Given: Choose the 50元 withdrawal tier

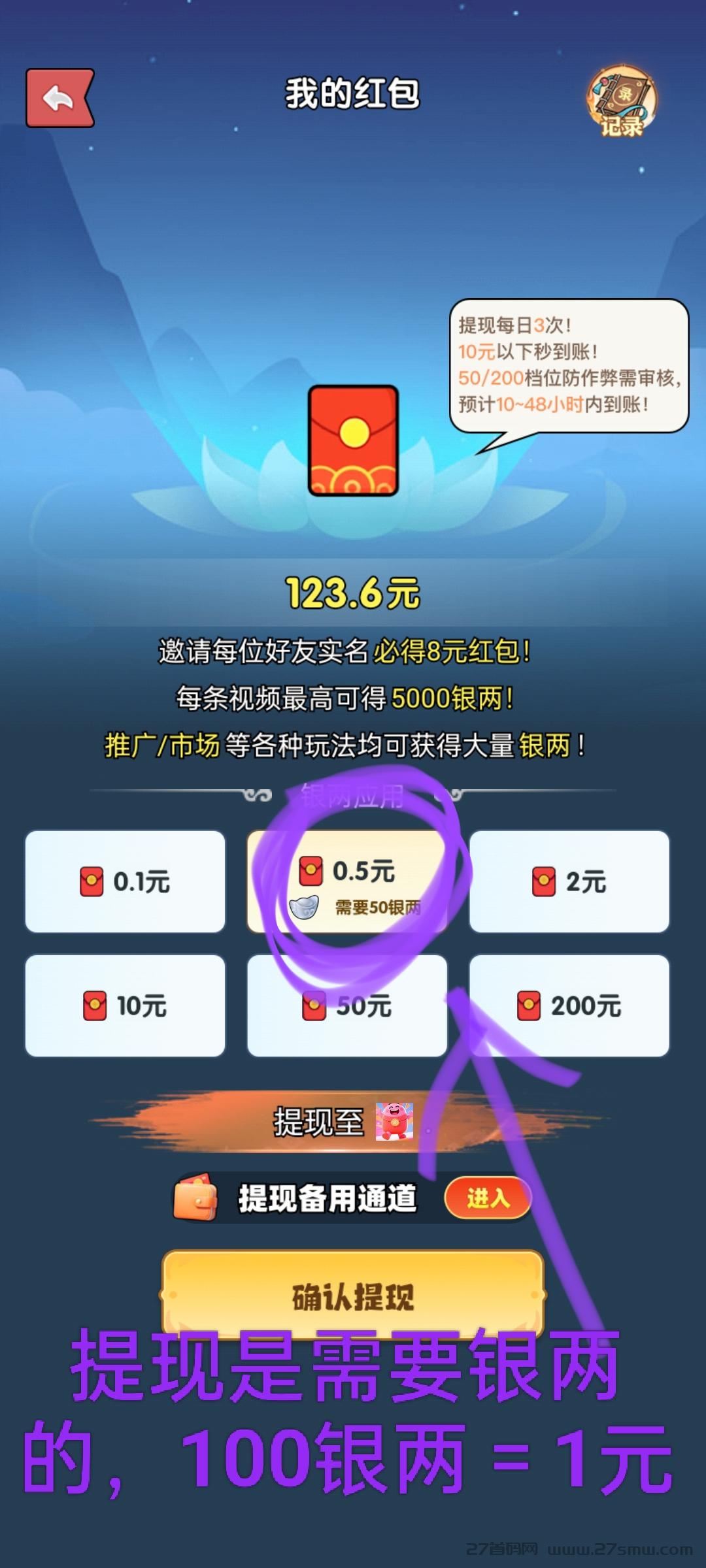Looking at the screenshot, I should click(347, 1005).
